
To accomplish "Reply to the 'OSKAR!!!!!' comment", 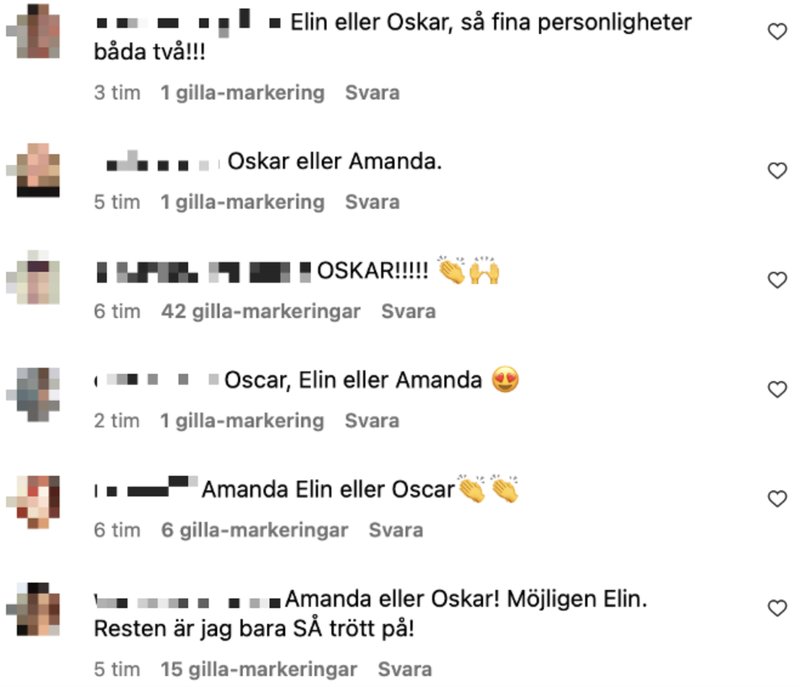I will point(408,311).
